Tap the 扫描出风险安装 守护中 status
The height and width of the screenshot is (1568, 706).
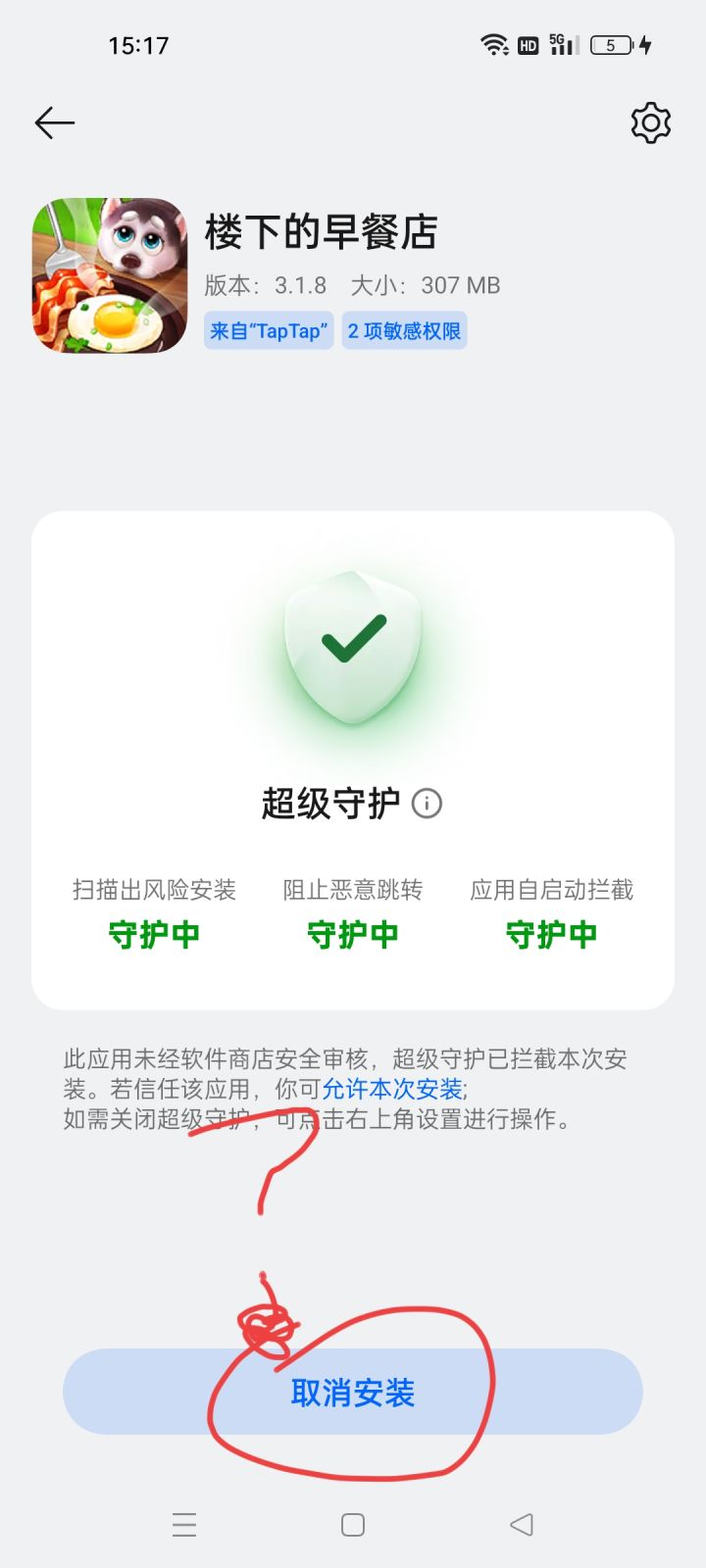click(x=154, y=933)
